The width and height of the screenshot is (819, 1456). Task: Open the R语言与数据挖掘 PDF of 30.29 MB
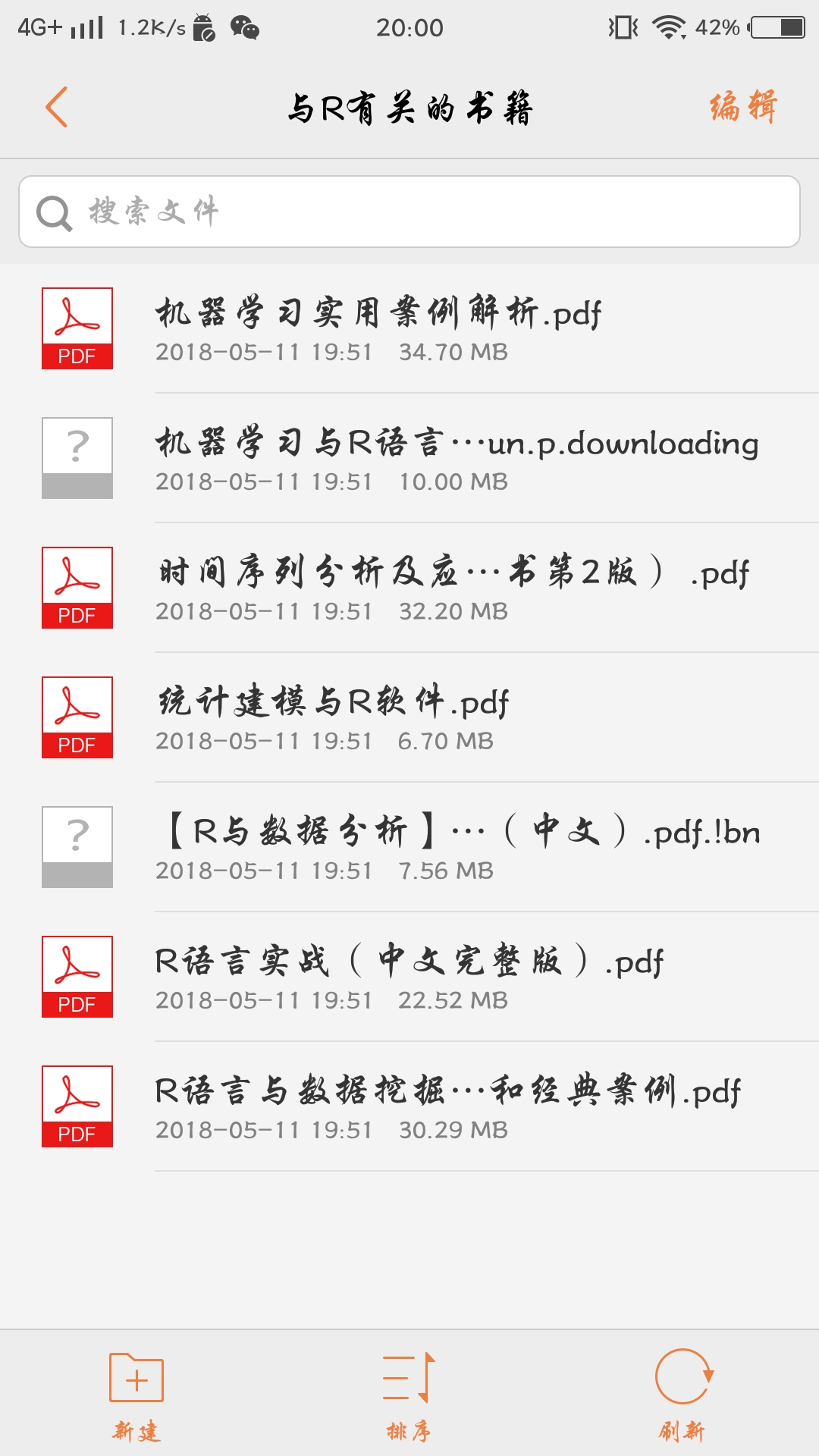[x=409, y=1107]
